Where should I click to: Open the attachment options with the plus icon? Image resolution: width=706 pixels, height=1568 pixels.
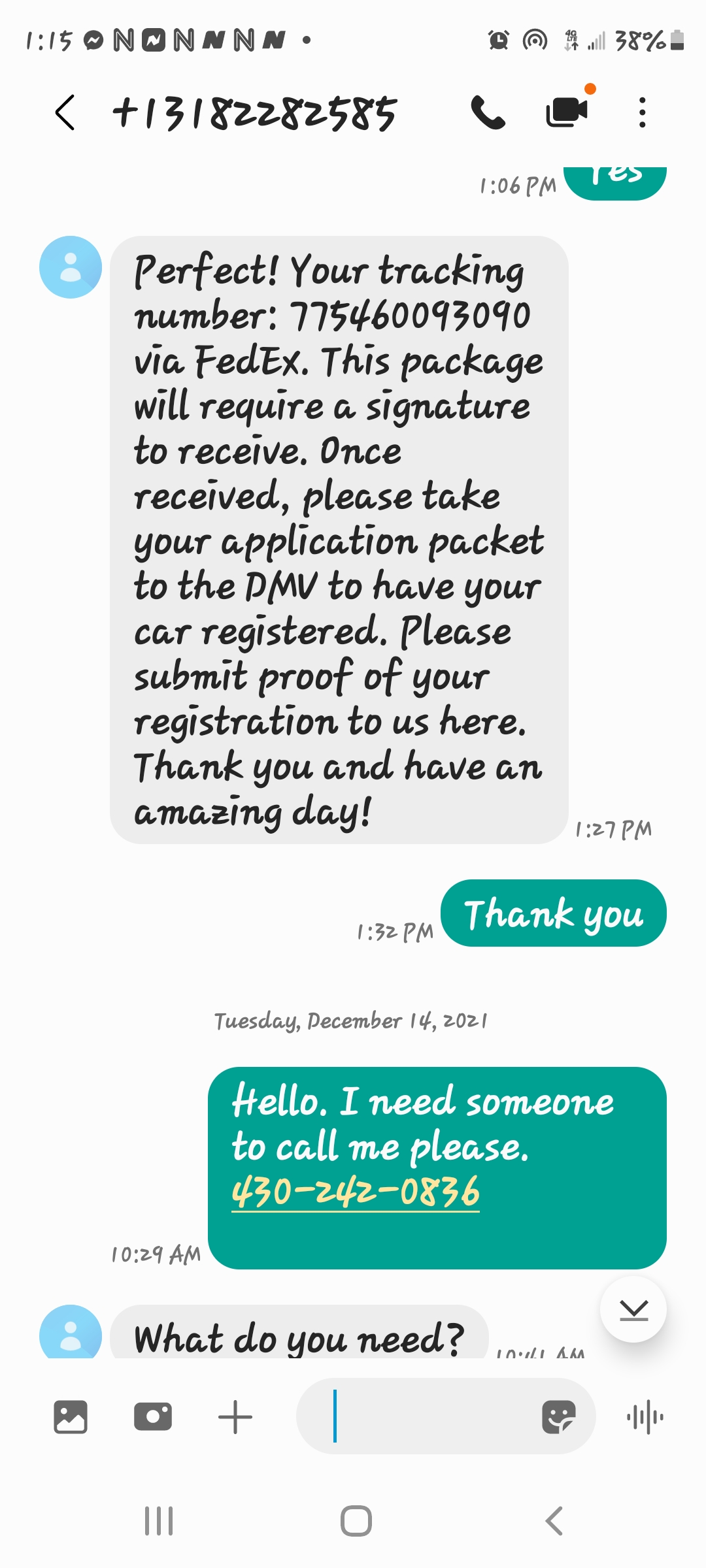pyautogui.click(x=235, y=1416)
